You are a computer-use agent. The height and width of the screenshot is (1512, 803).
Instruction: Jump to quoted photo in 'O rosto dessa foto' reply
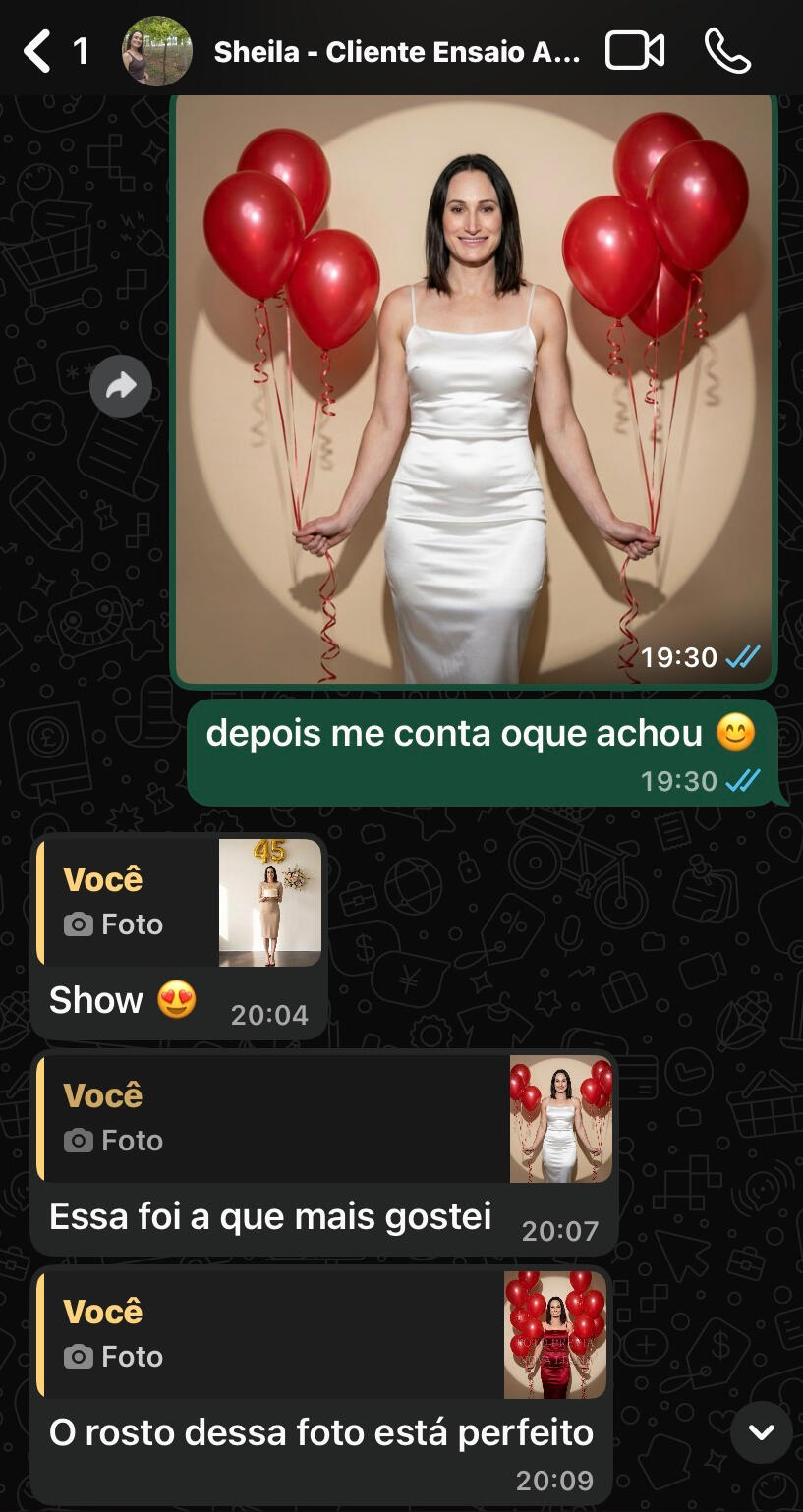pos(322,1334)
